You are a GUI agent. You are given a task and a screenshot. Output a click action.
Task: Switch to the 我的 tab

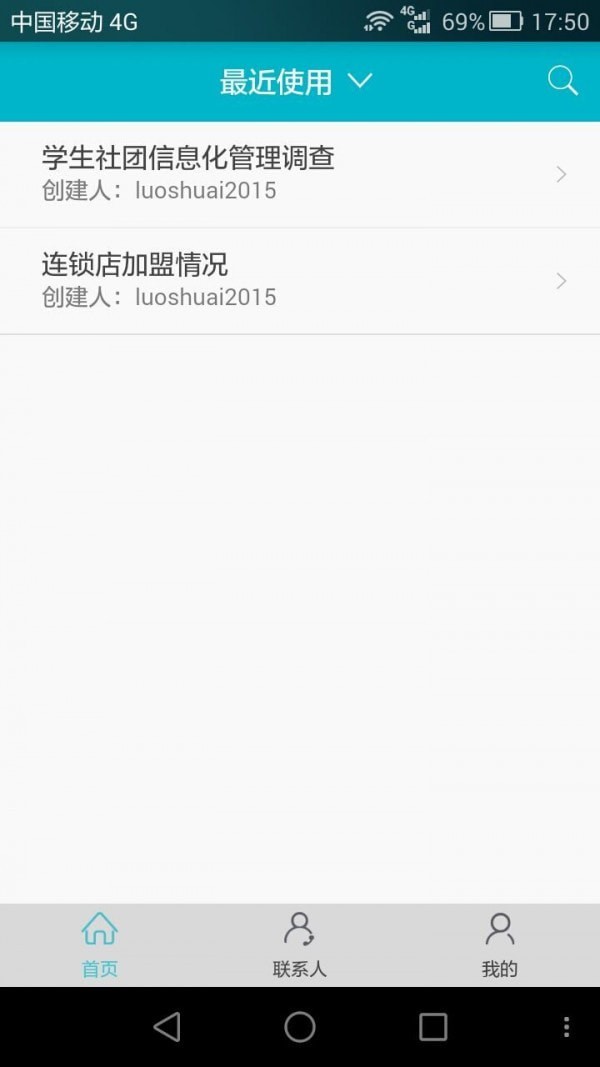500,945
